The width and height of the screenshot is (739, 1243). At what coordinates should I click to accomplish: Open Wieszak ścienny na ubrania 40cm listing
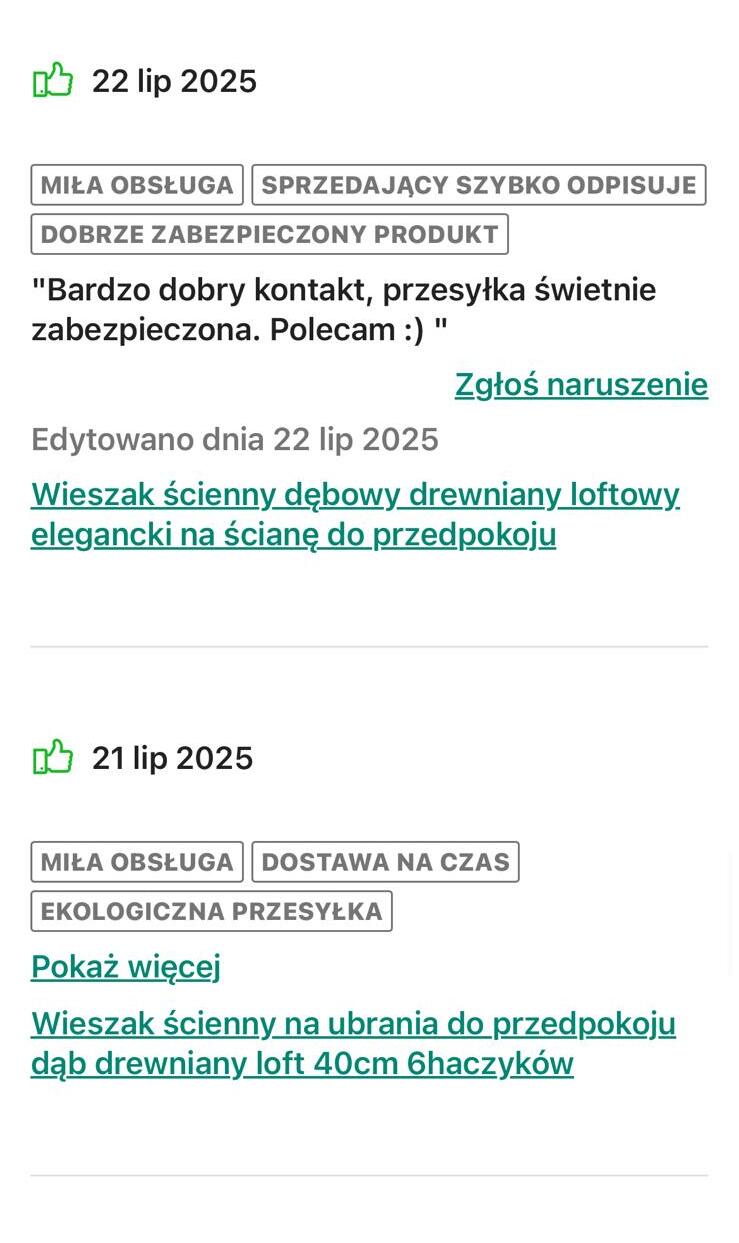click(353, 1043)
